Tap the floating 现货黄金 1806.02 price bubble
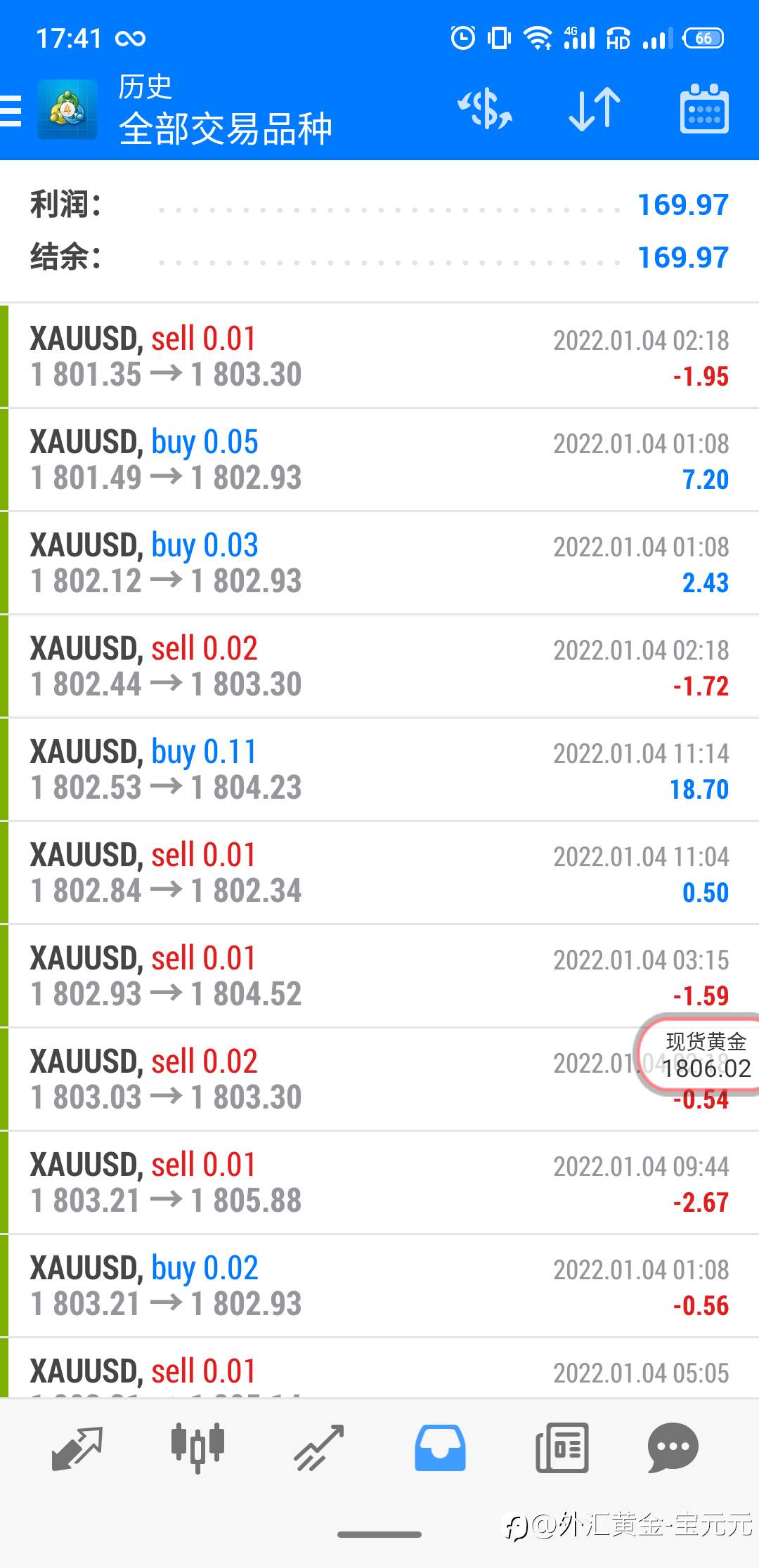The width and height of the screenshot is (759, 1568). click(x=698, y=1054)
